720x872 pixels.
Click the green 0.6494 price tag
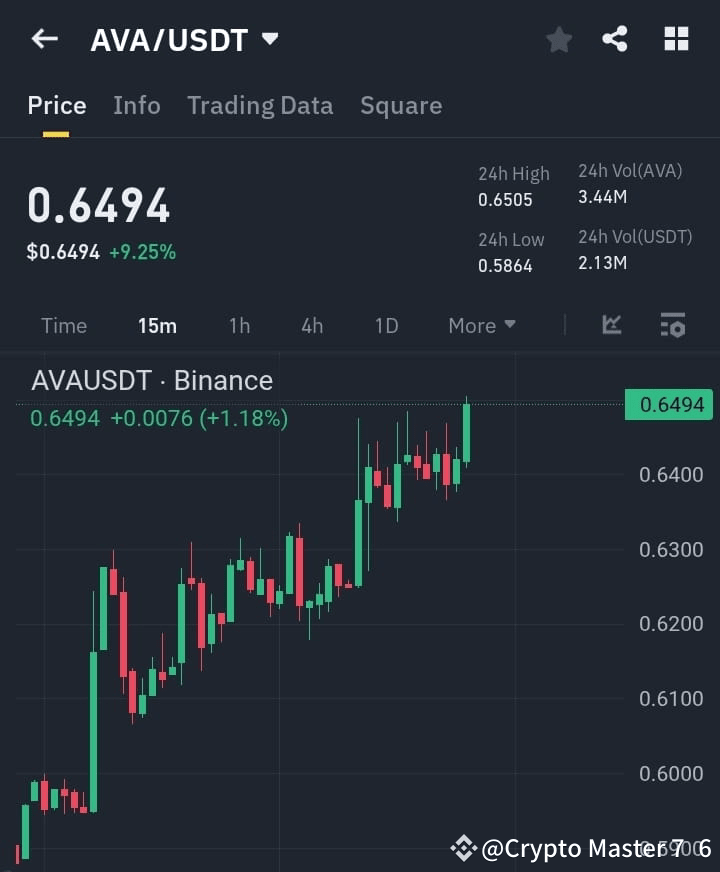[668, 404]
